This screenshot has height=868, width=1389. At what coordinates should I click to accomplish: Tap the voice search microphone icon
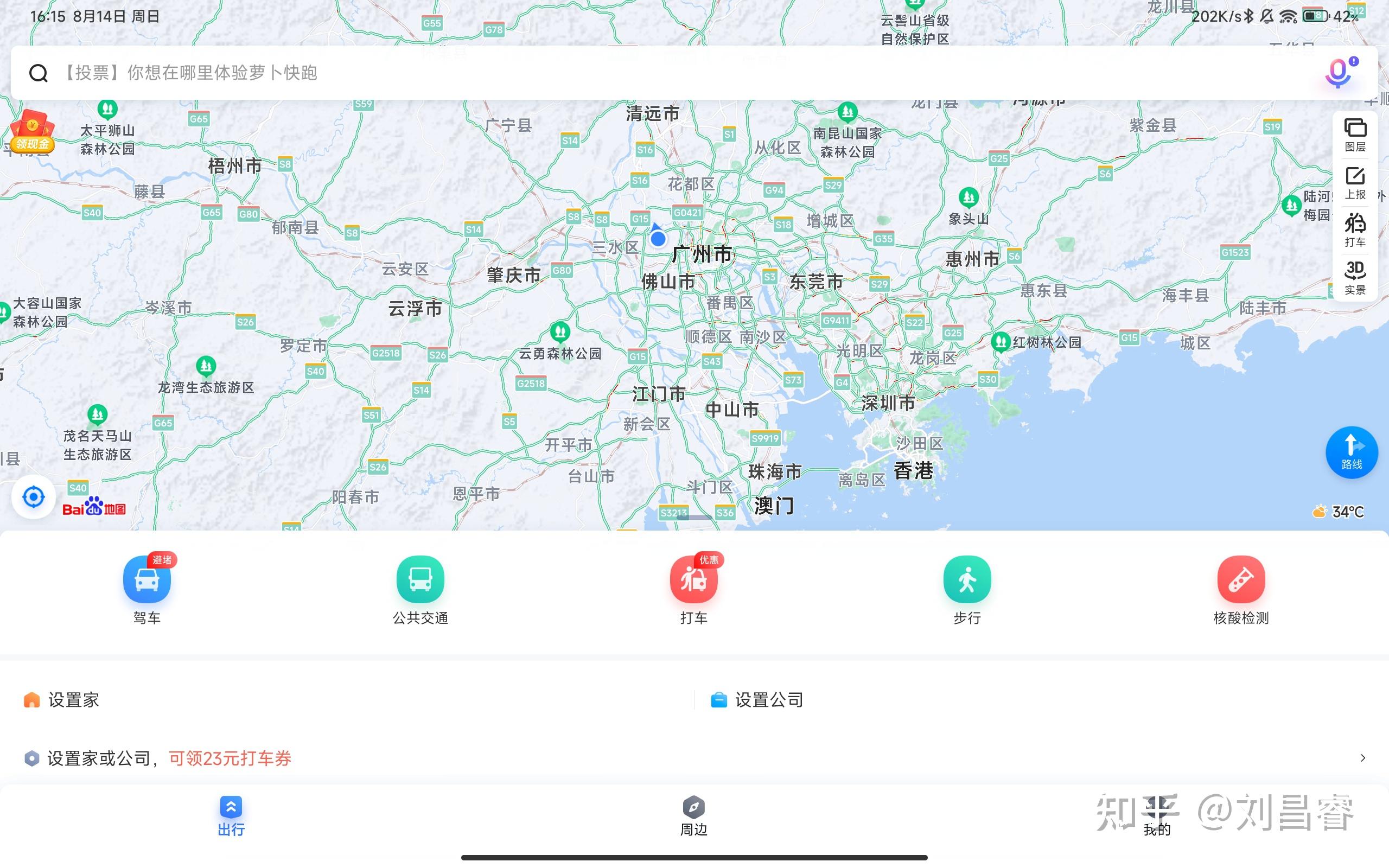pyautogui.click(x=1339, y=73)
